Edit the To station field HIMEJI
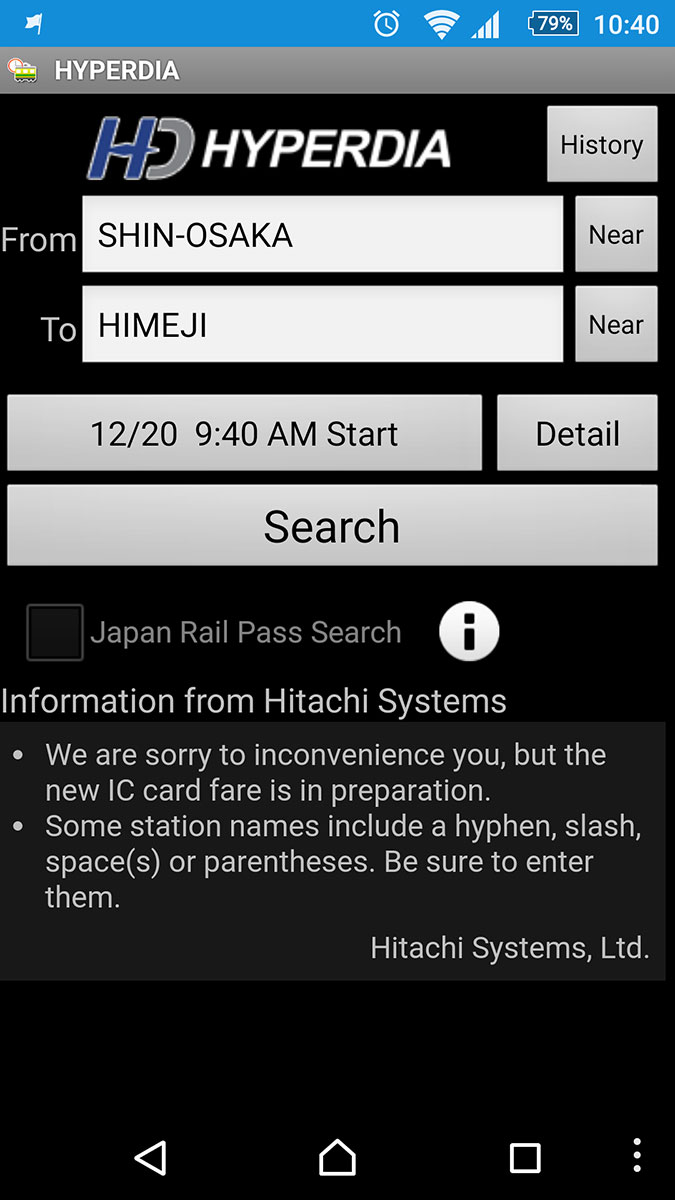The height and width of the screenshot is (1200, 675). [x=323, y=324]
